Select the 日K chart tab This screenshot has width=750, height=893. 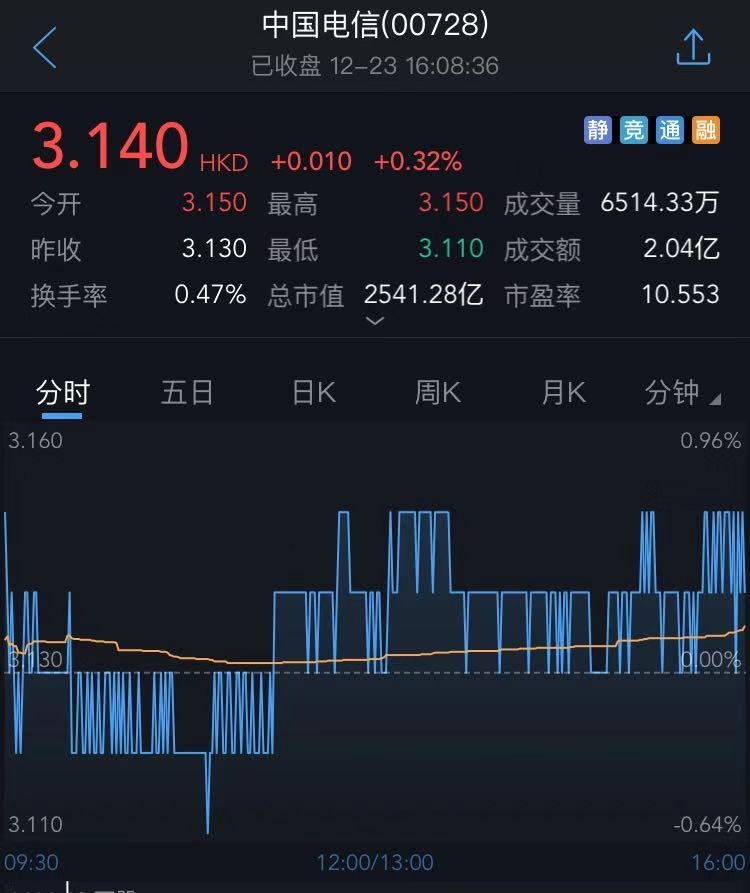point(313,393)
